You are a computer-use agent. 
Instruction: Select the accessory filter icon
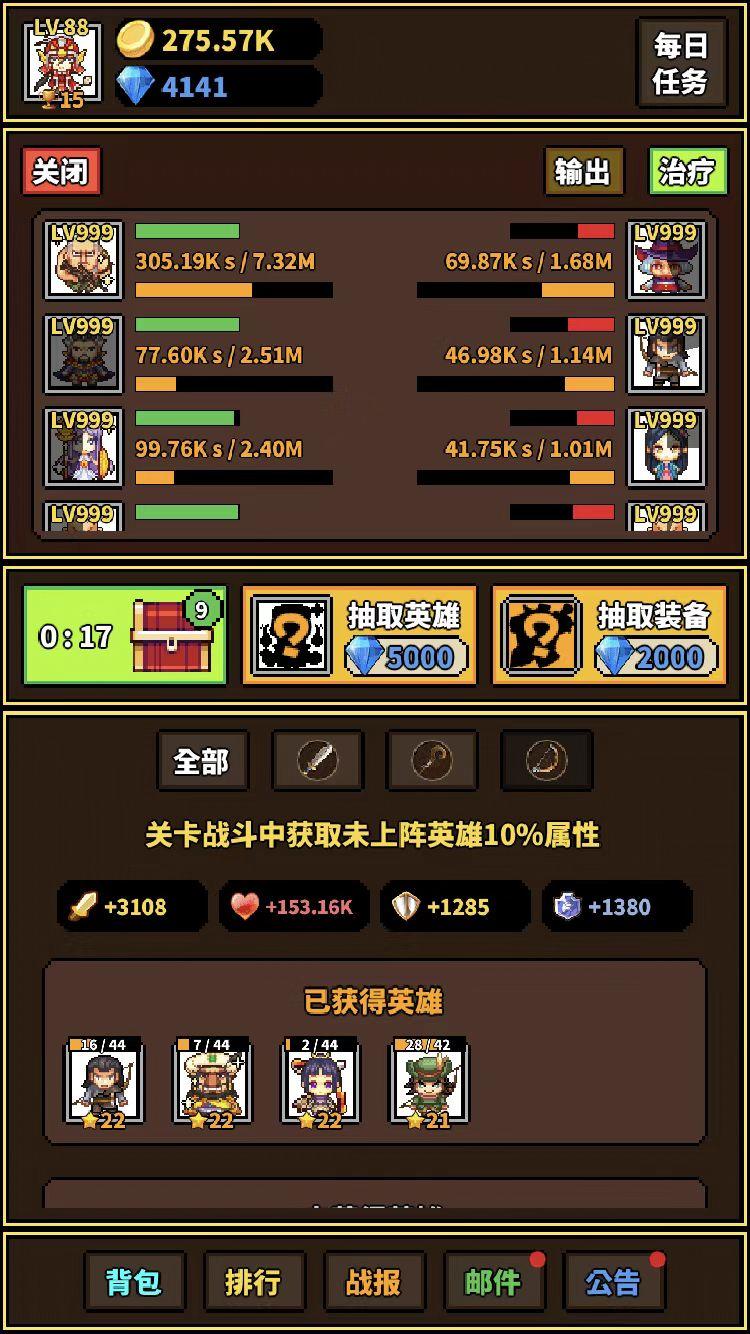click(x=432, y=760)
